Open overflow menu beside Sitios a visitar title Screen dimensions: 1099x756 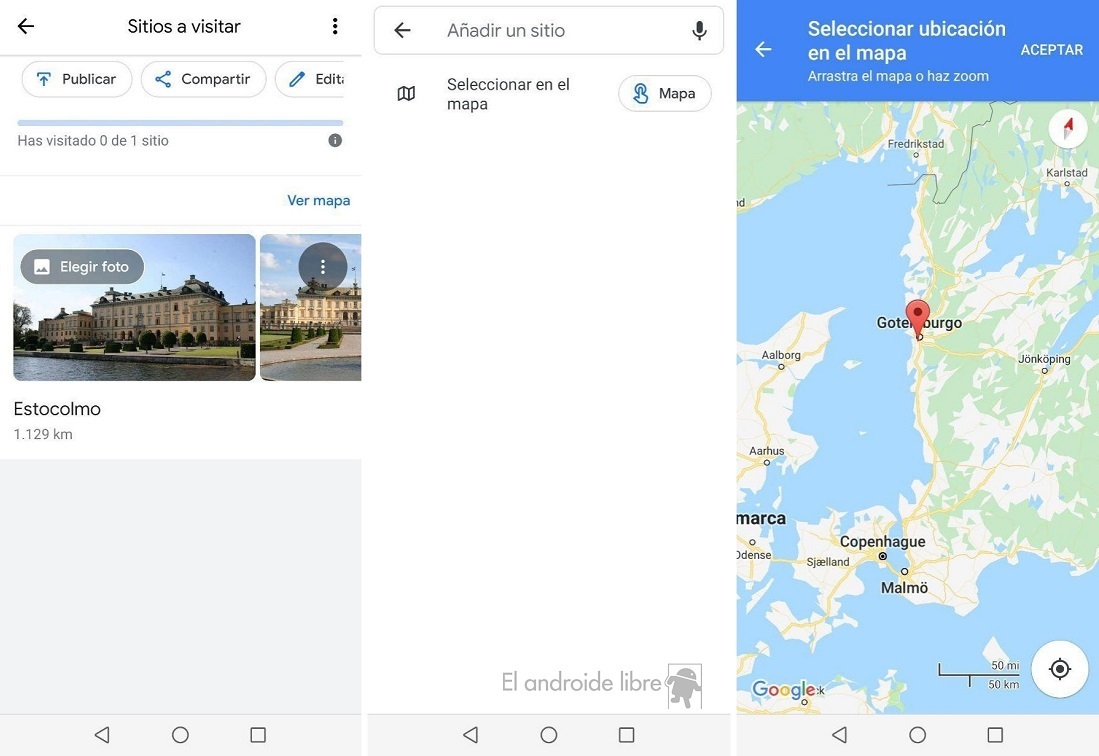(335, 27)
